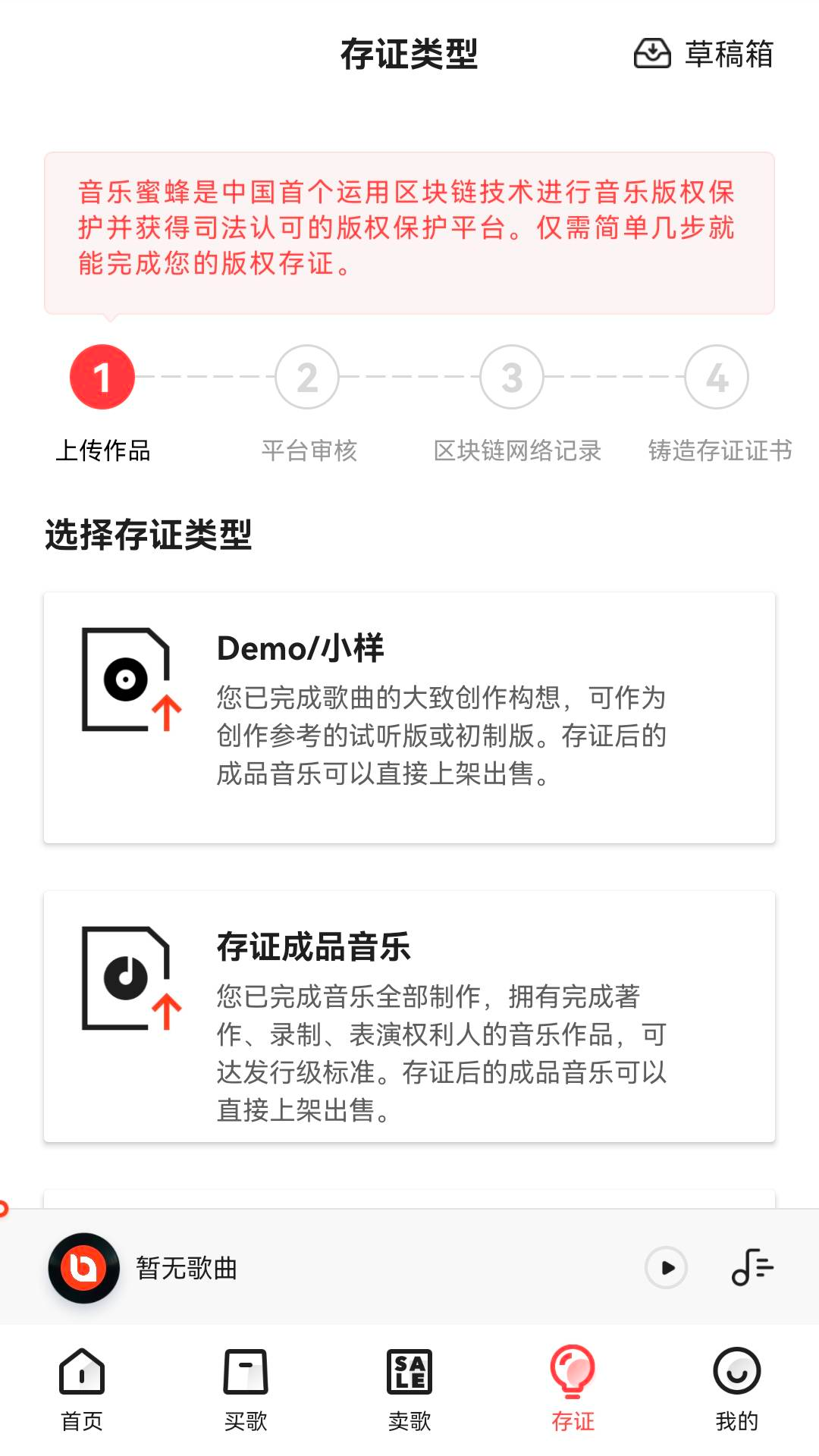Open the 我的 tab
This screenshot has width=819, height=1456.
(x=736, y=1389)
